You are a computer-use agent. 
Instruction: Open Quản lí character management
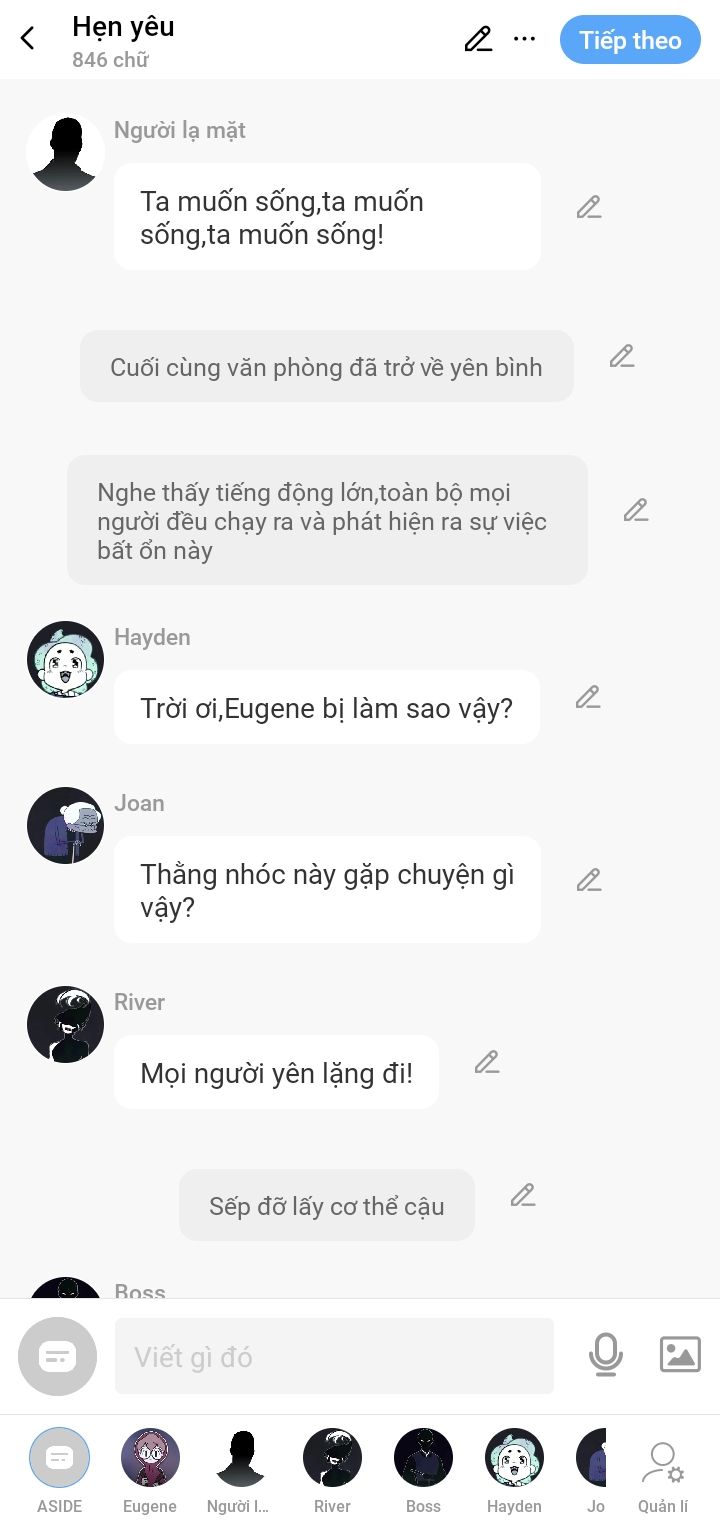pyautogui.click(x=663, y=1467)
